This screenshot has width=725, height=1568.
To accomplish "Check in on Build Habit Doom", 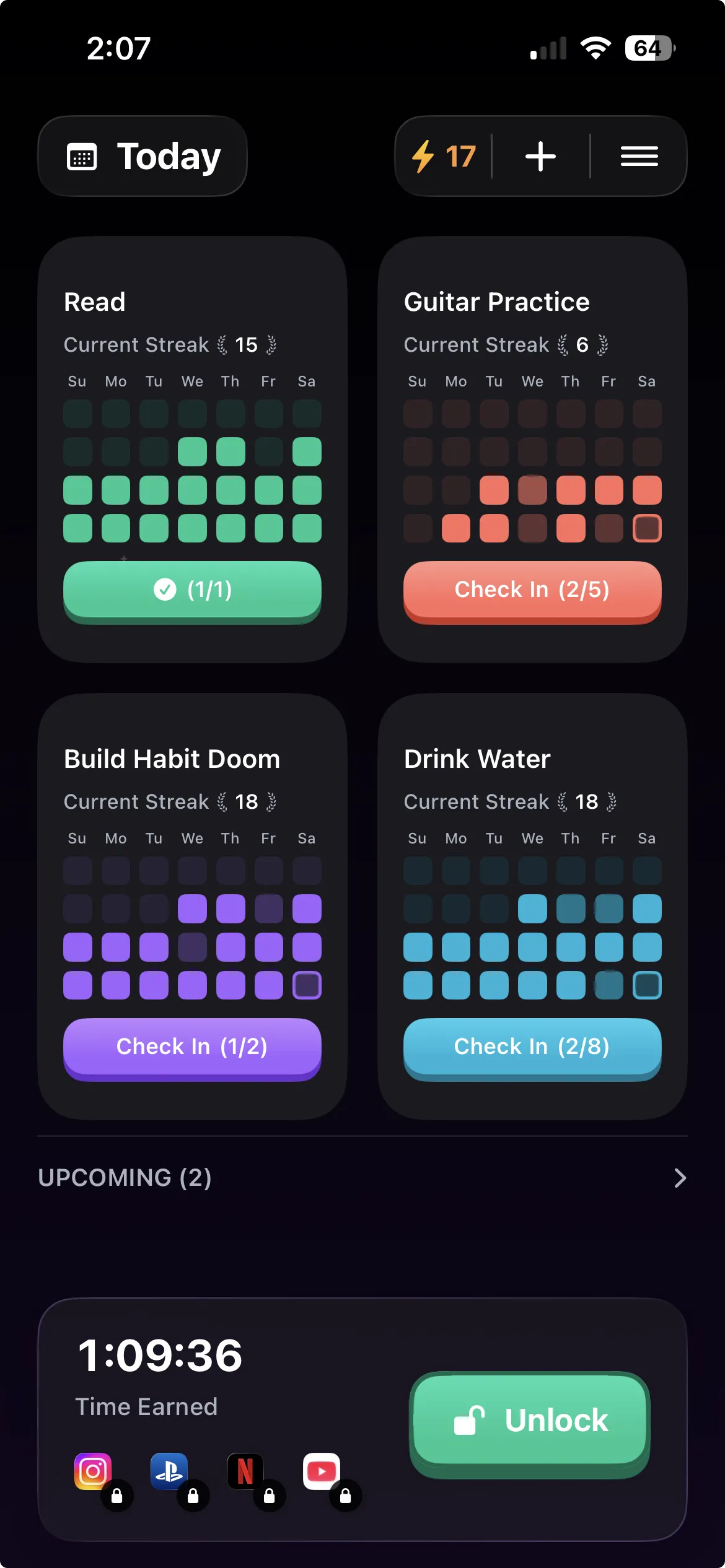I will [x=193, y=1047].
